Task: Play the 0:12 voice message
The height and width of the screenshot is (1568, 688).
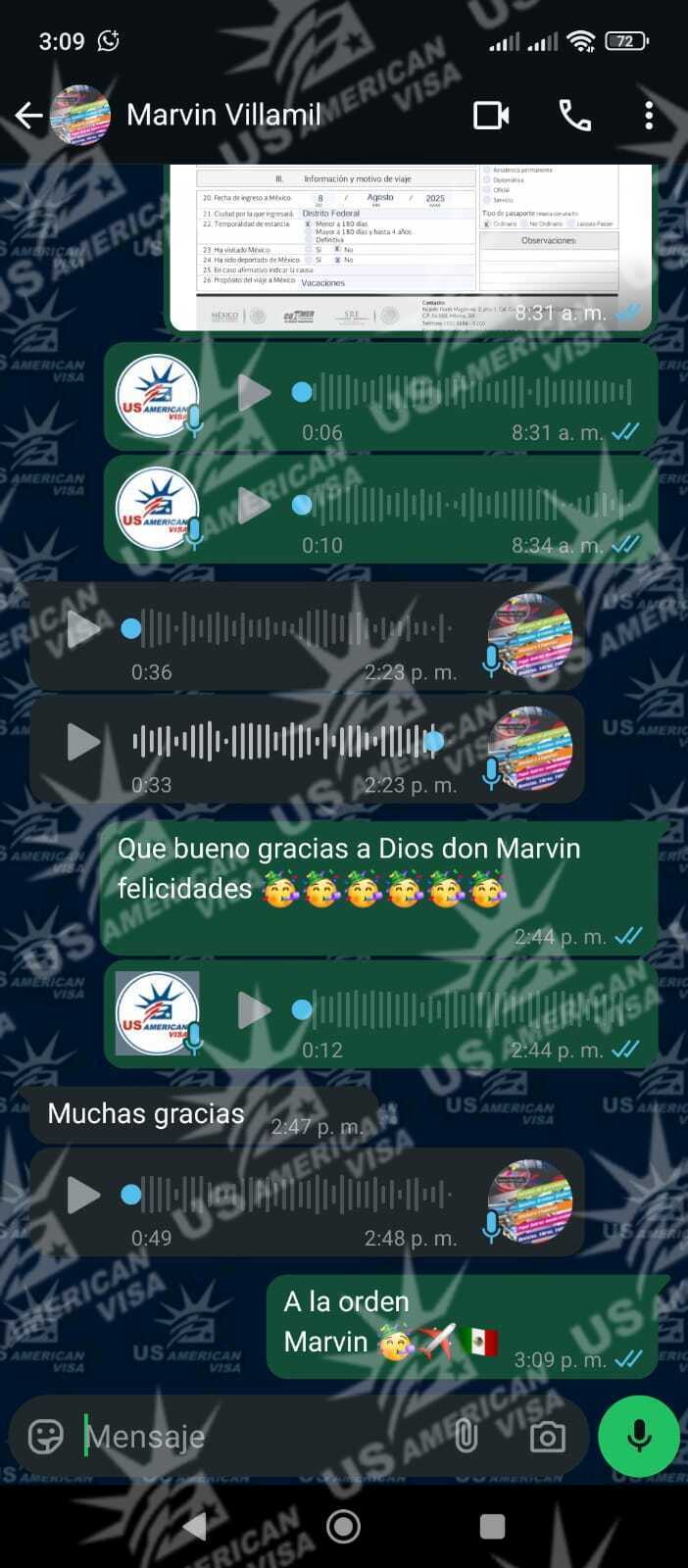Action: 254,1010
